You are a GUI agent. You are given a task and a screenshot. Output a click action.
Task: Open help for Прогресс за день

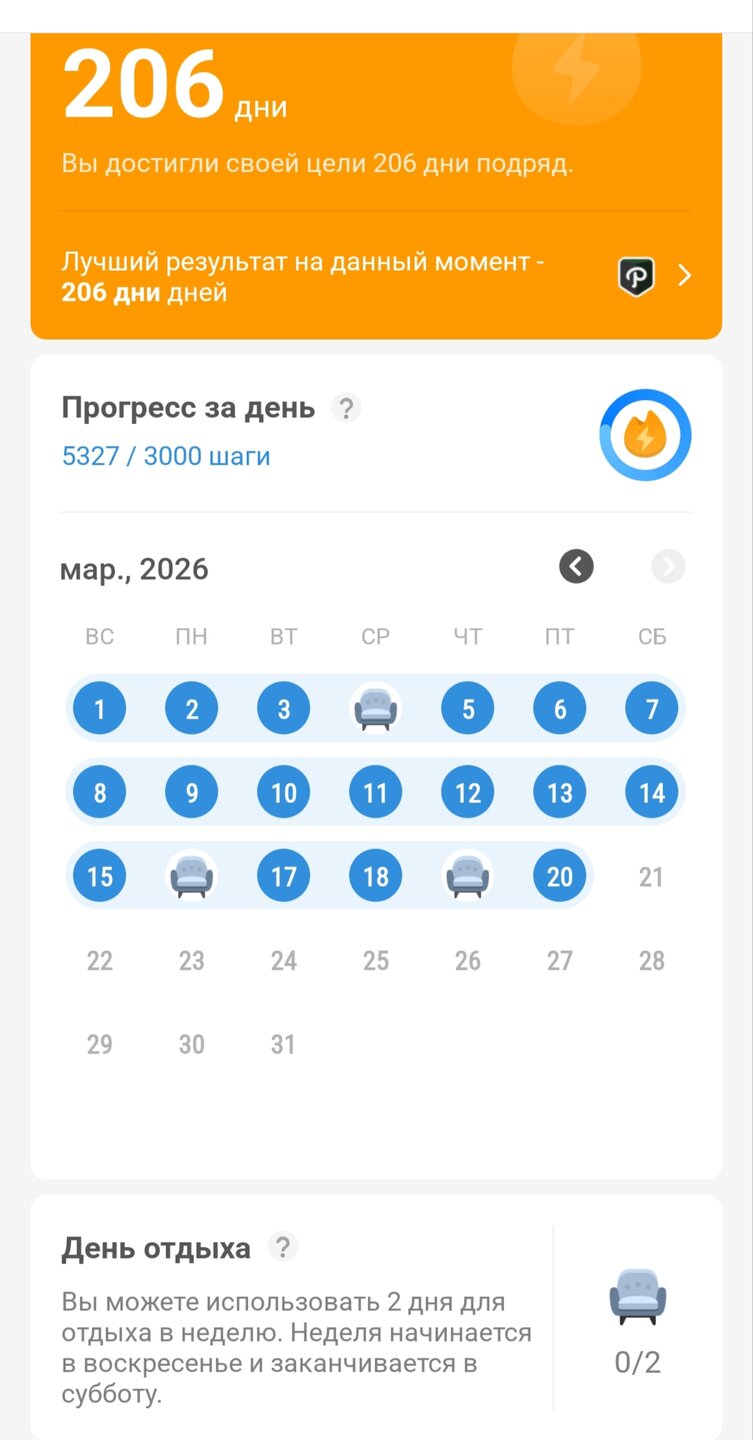click(346, 408)
